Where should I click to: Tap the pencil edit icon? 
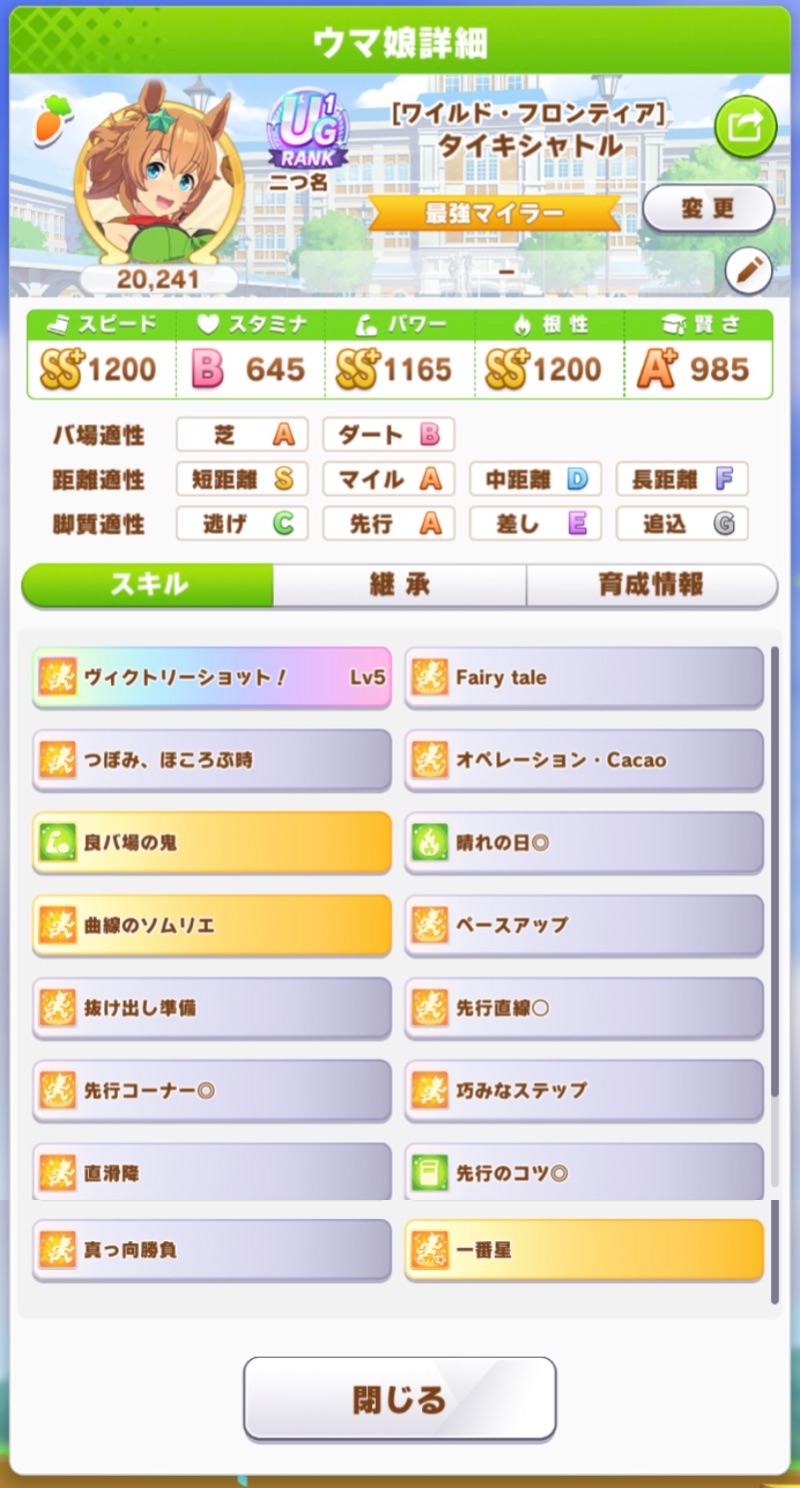tap(748, 270)
